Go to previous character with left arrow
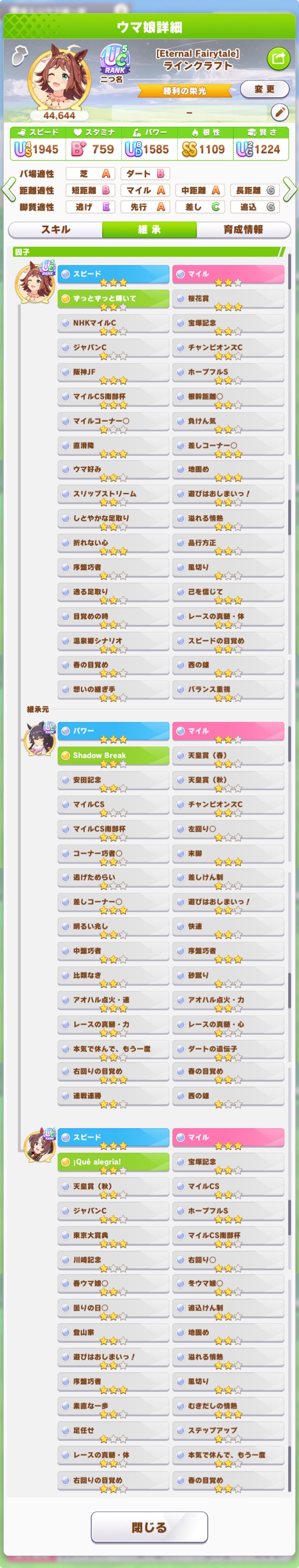This screenshot has width=299, height=1568. click(8, 189)
